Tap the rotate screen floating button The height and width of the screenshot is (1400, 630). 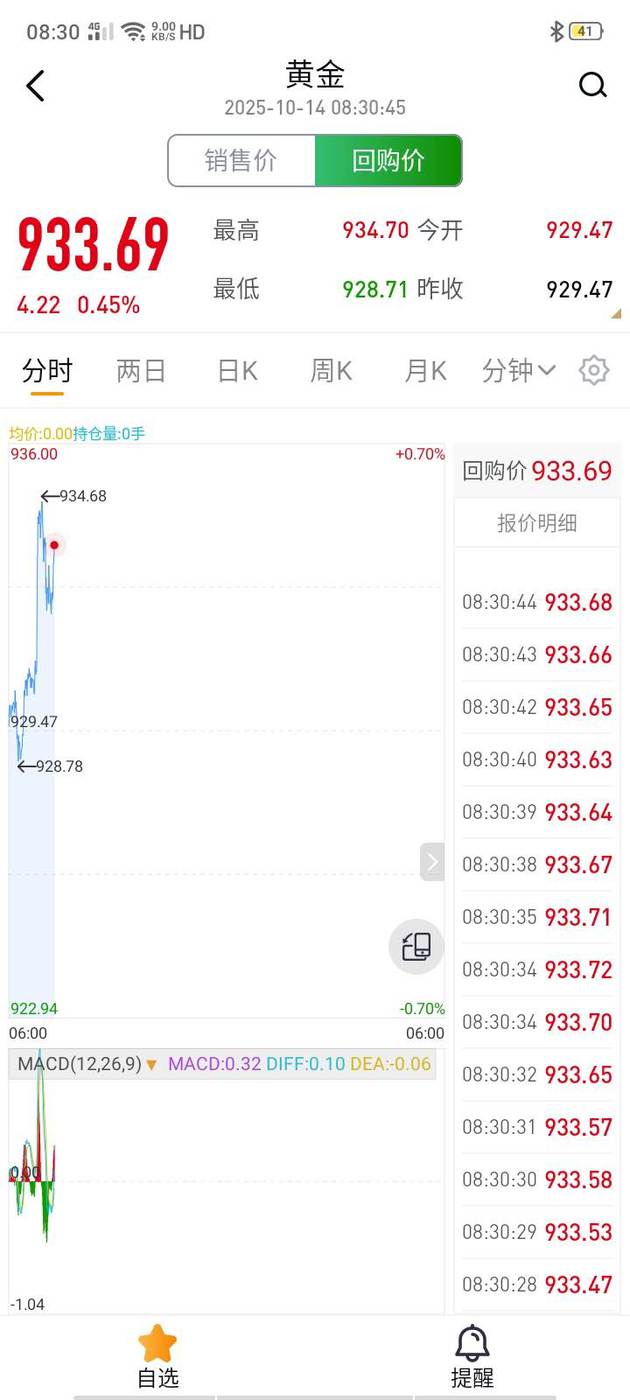(x=416, y=946)
